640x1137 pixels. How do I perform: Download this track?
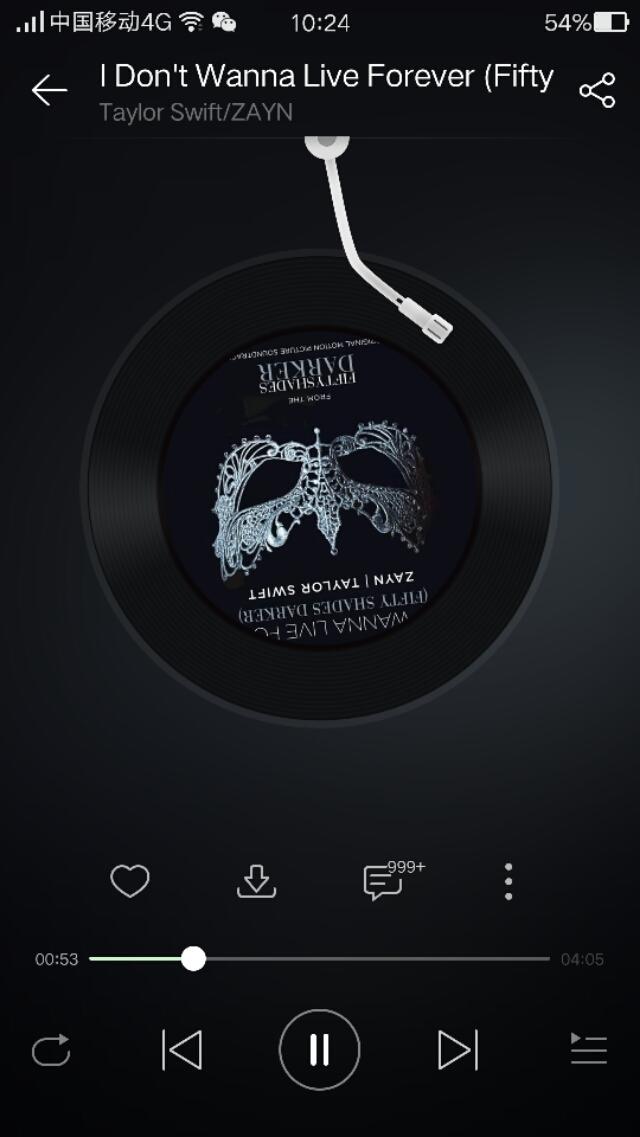pyautogui.click(x=256, y=881)
